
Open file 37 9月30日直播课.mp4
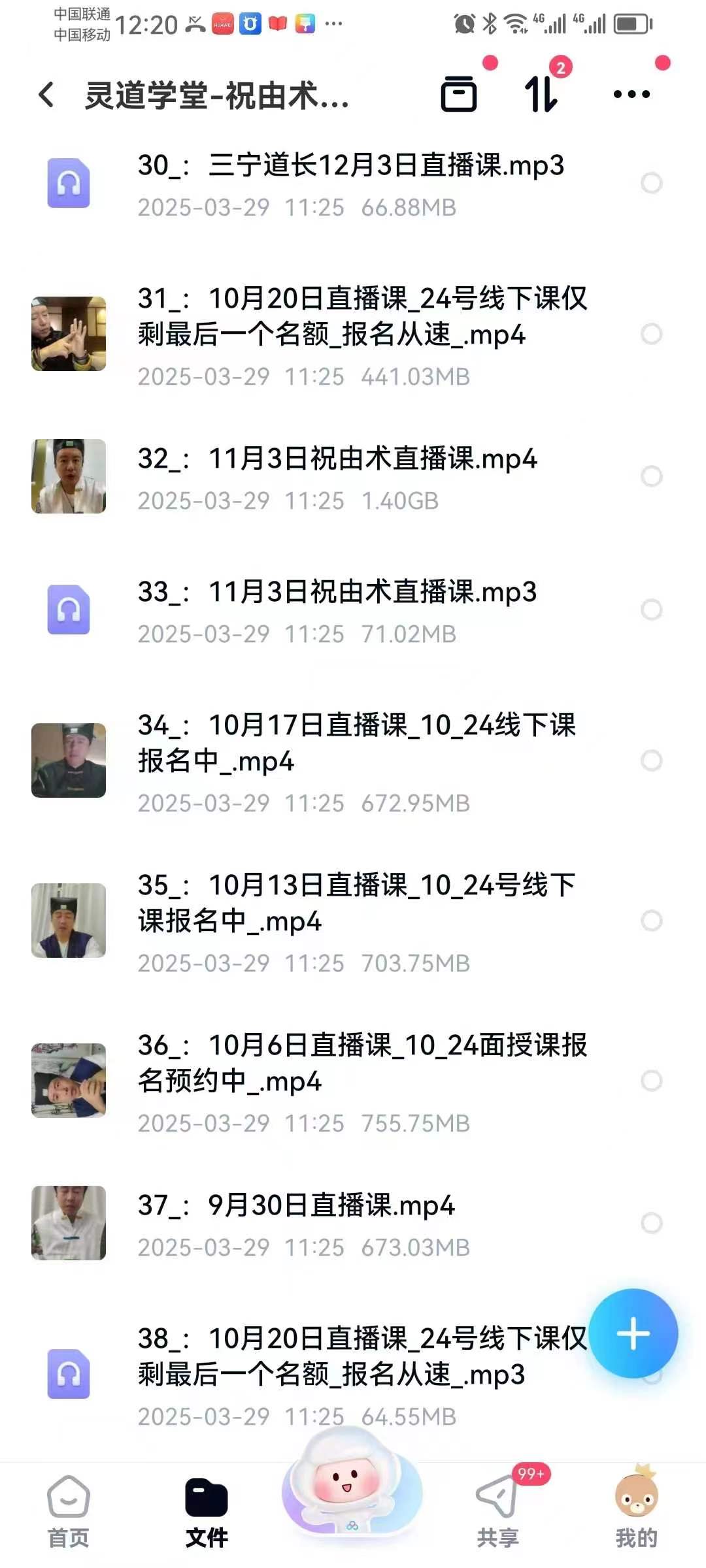click(295, 1206)
